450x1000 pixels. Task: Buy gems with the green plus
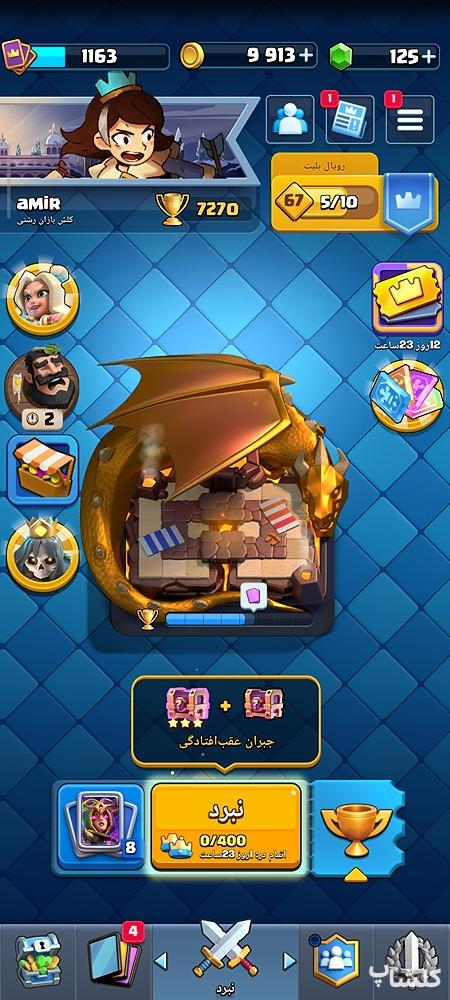point(430,56)
